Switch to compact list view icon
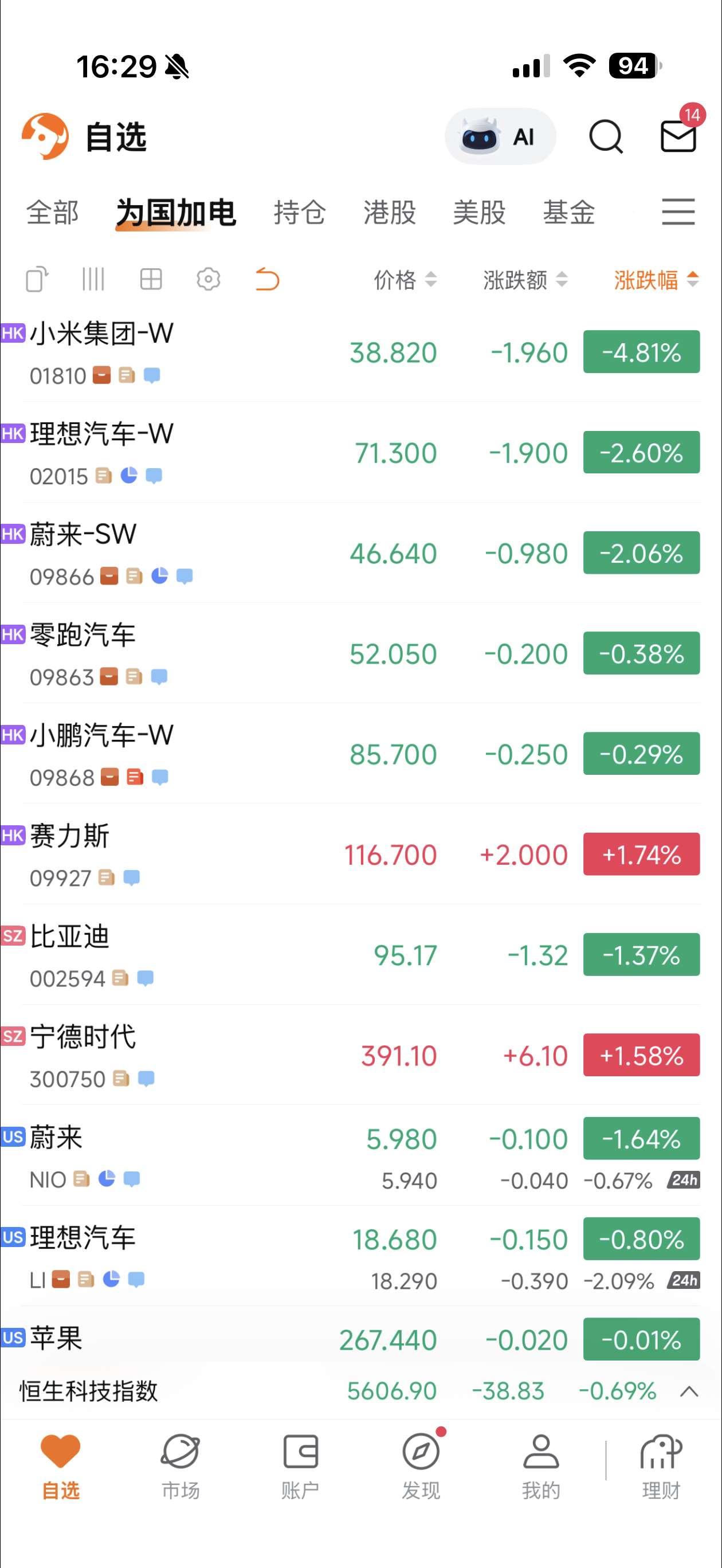Viewport: 722px width, 1568px height. 92,280
